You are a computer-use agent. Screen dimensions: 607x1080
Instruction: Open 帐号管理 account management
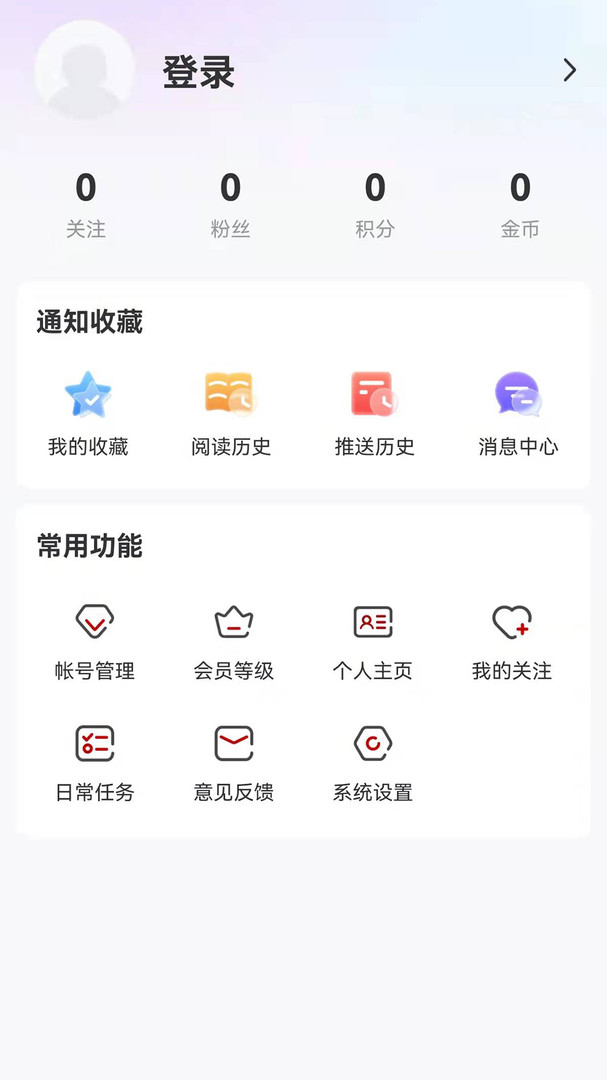coord(95,641)
